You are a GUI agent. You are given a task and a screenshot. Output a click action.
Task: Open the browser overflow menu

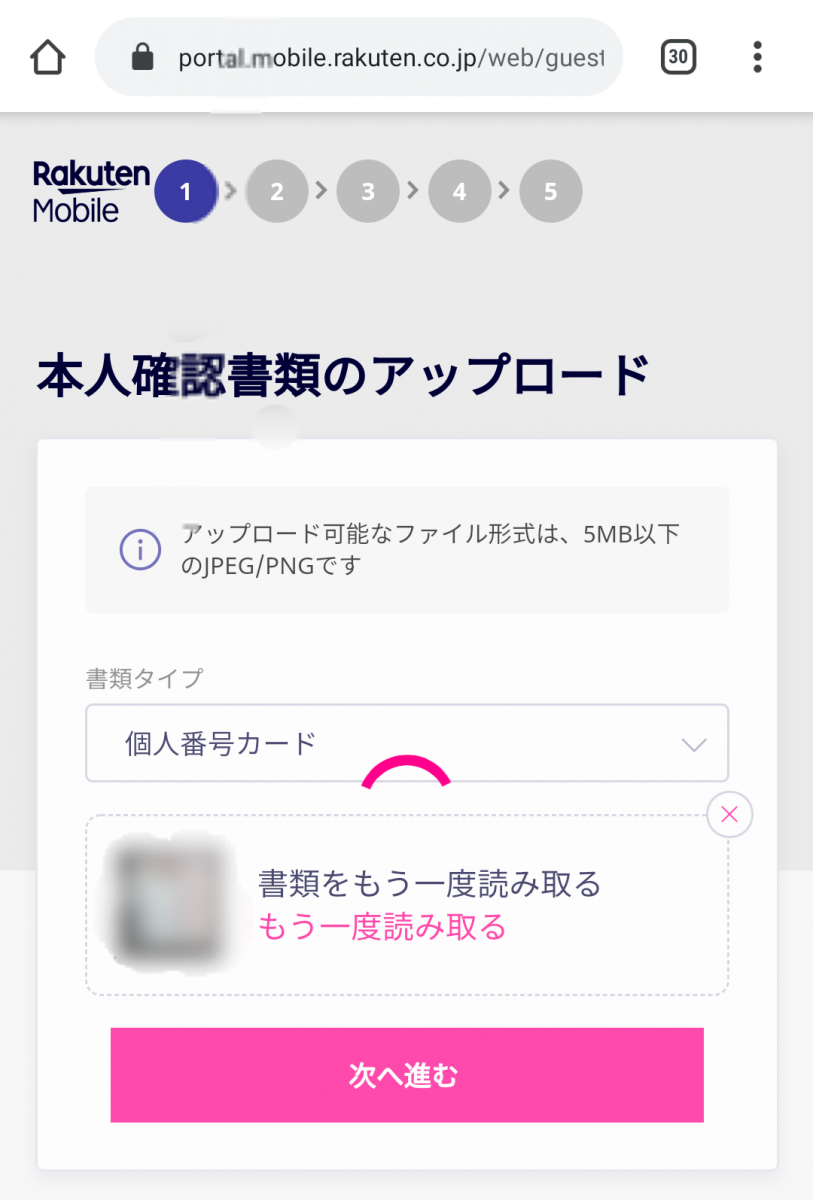tap(758, 57)
